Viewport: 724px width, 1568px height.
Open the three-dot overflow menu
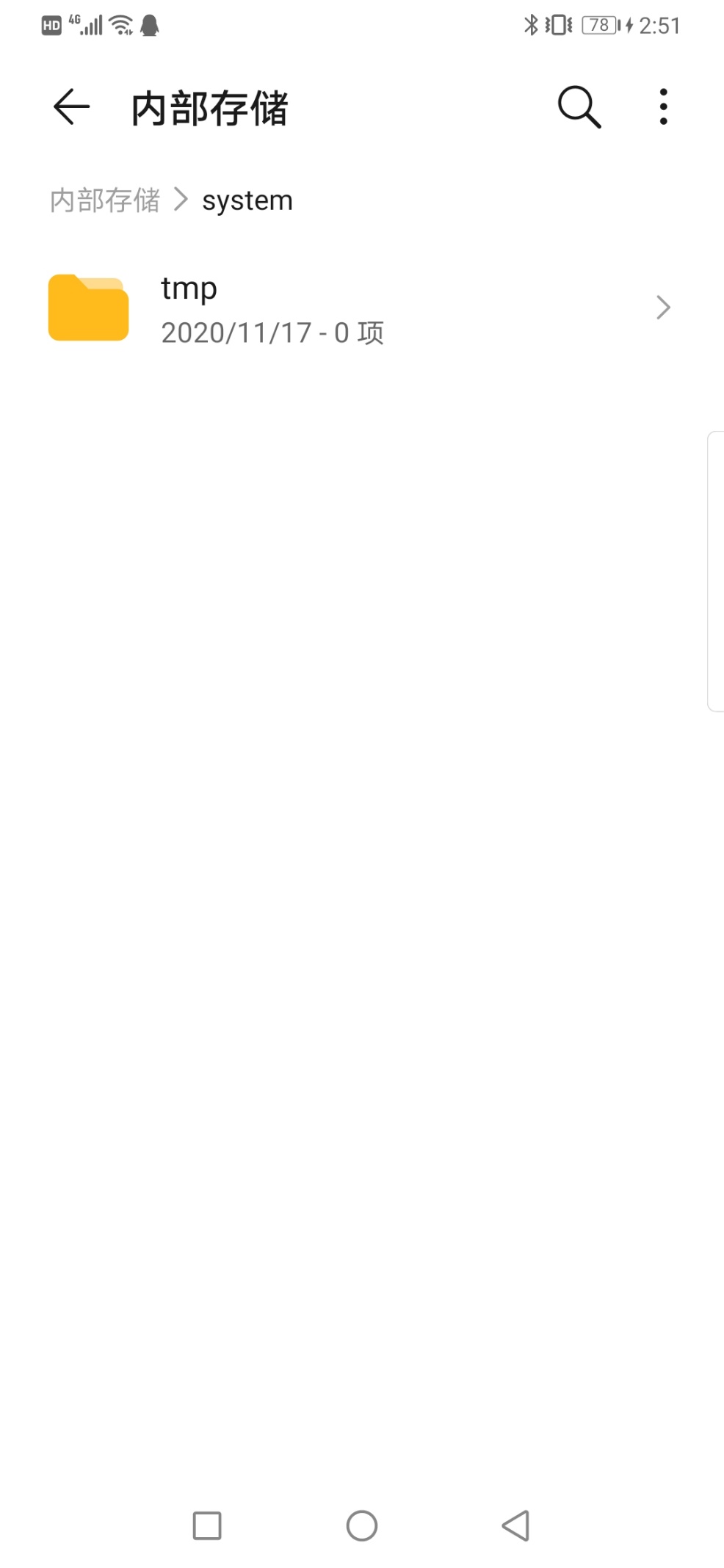point(663,107)
